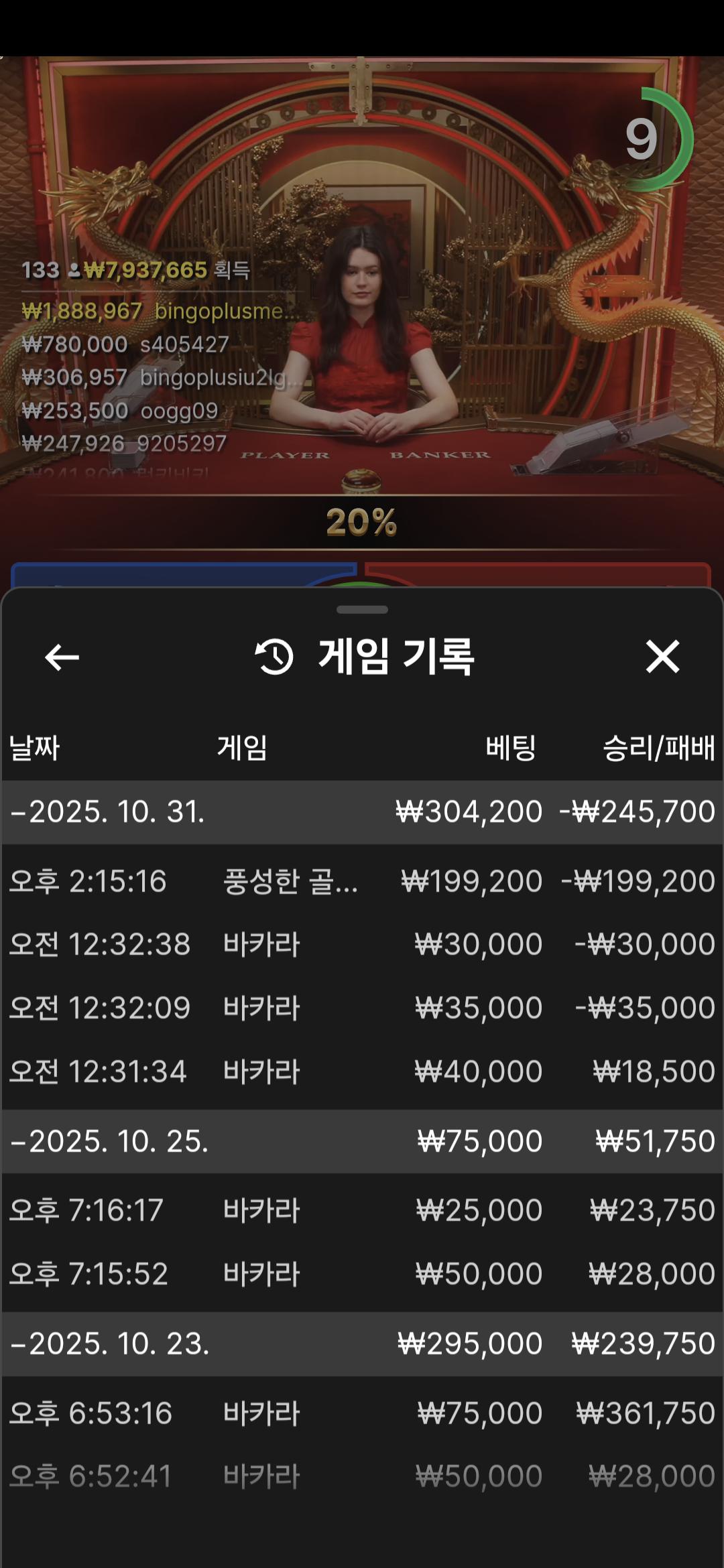Image resolution: width=724 pixels, height=1568 pixels.
Task: Go back from the 게임 기록 panel
Action: tap(62, 657)
